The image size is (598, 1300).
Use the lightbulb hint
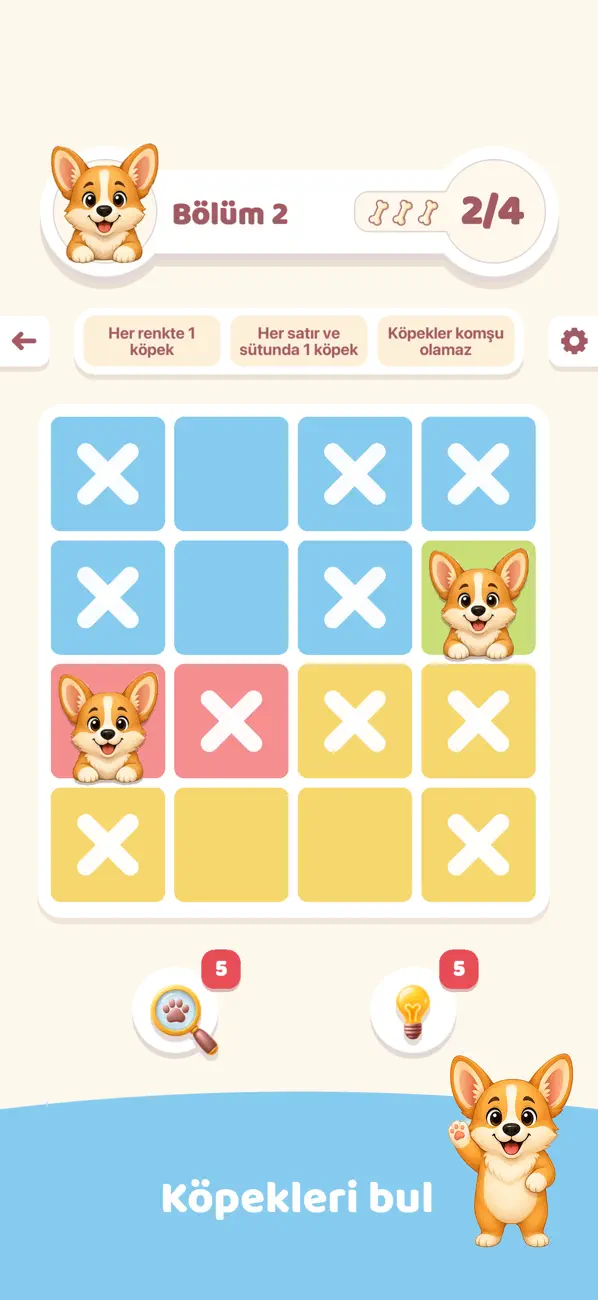pos(413,1013)
